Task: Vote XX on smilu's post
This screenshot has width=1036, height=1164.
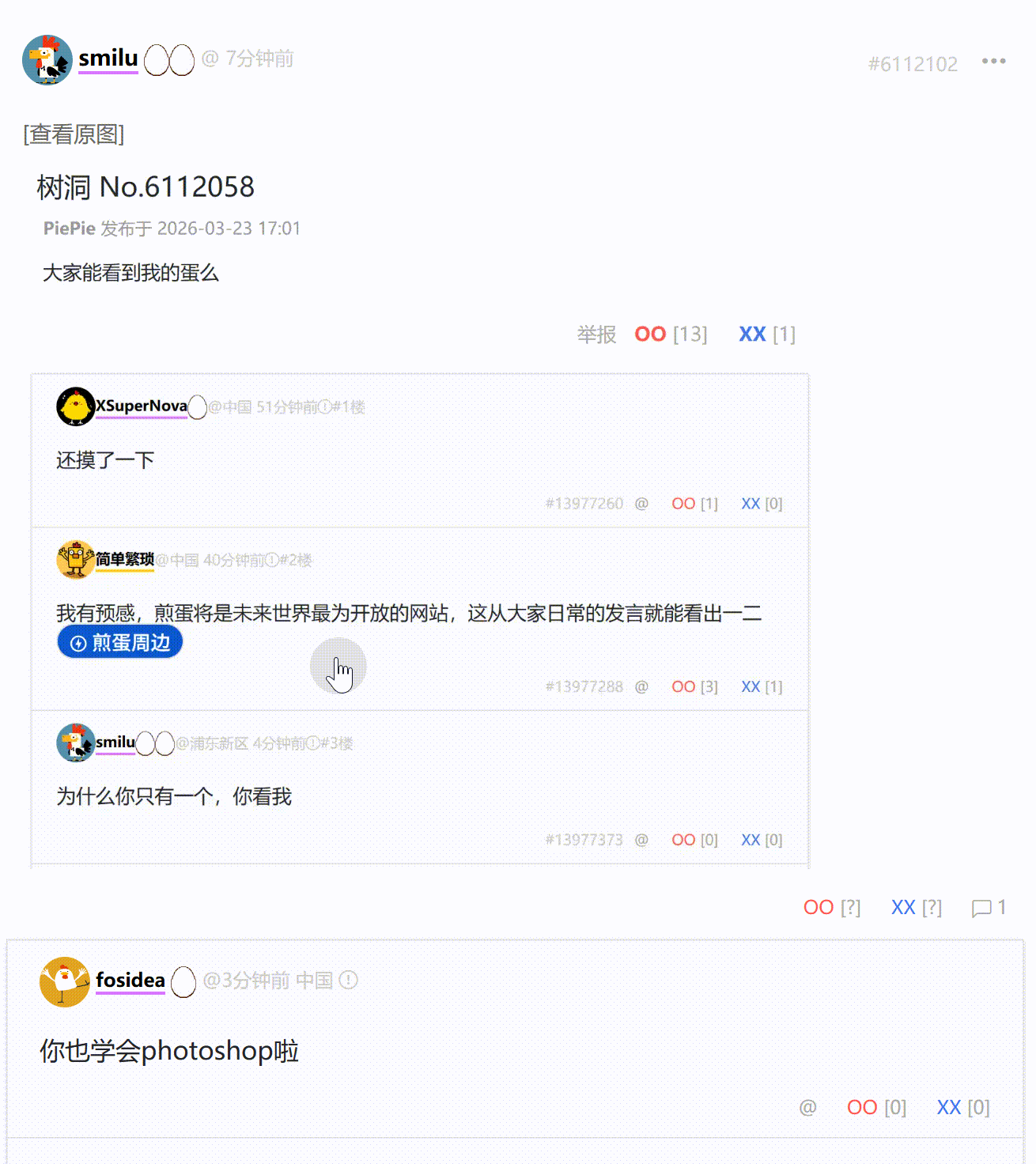Action: pos(916,907)
